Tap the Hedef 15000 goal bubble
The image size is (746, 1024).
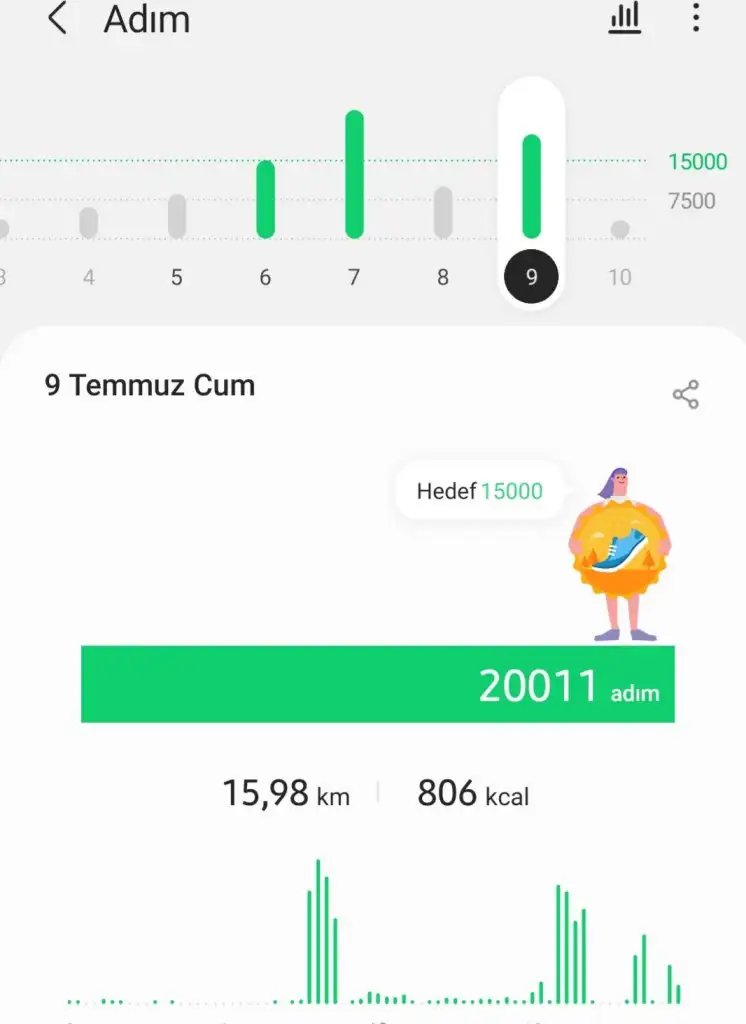tap(480, 491)
